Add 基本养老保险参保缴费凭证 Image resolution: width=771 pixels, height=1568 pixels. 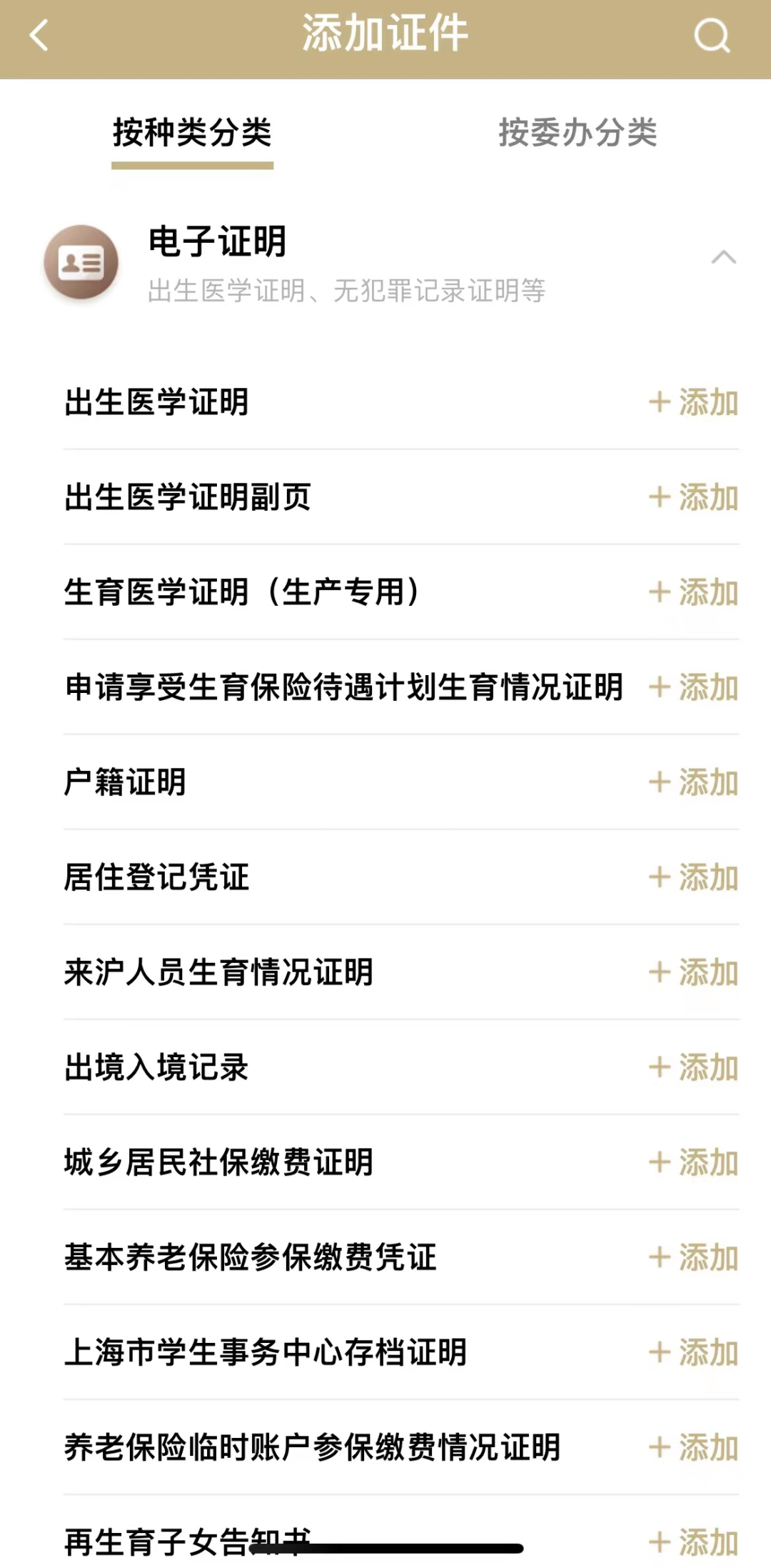(693, 1257)
